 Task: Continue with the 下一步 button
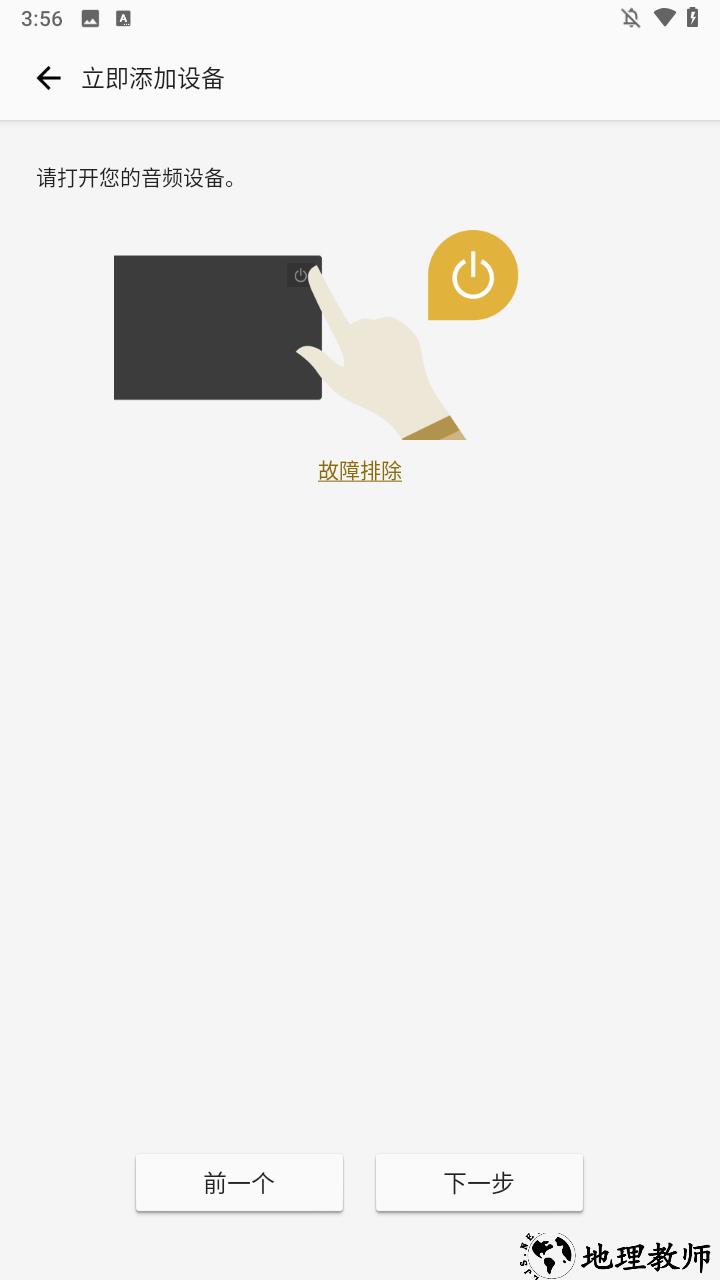point(479,1183)
